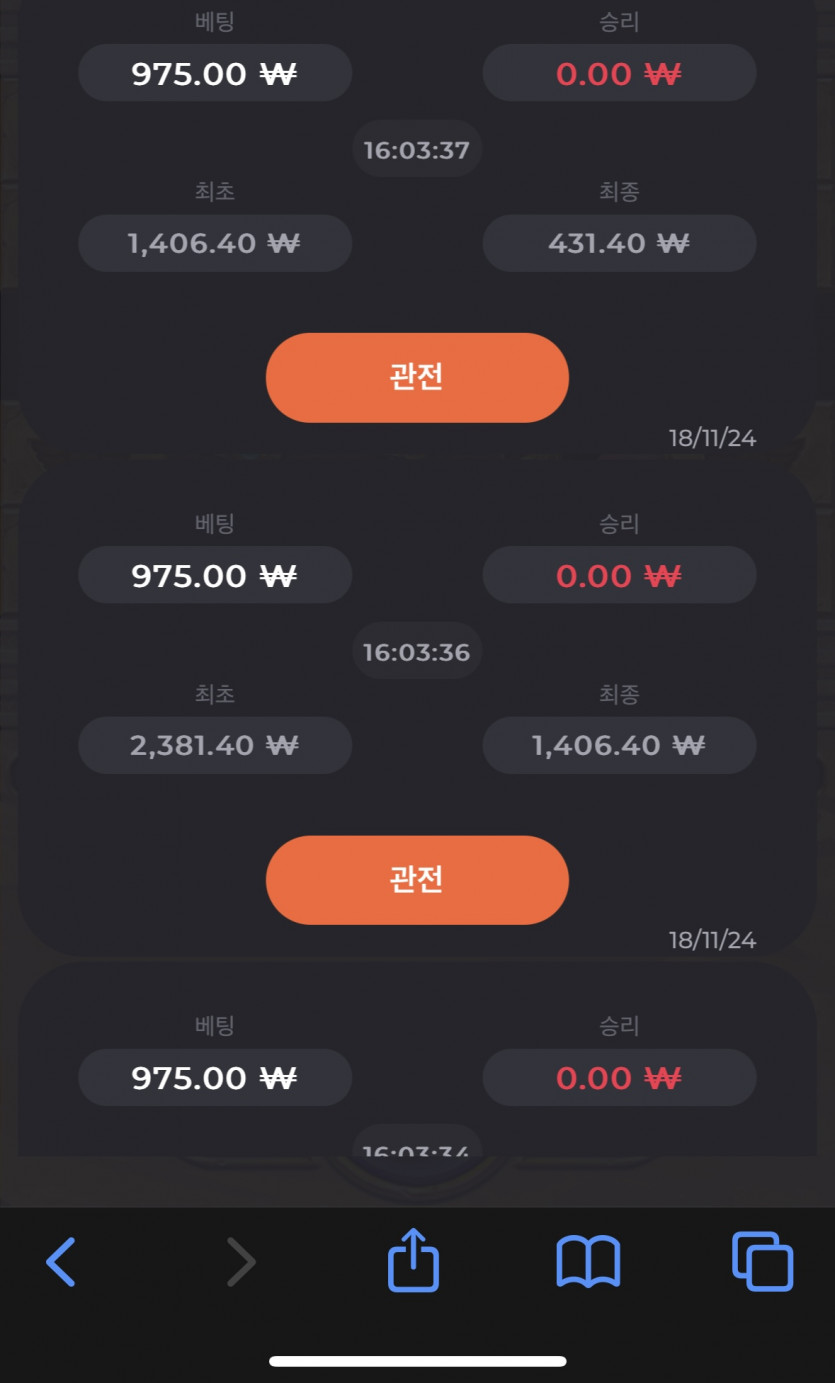Show open Safari tabs
The height and width of the screenshot is (1383, 835).
[x=763, y=1261]
